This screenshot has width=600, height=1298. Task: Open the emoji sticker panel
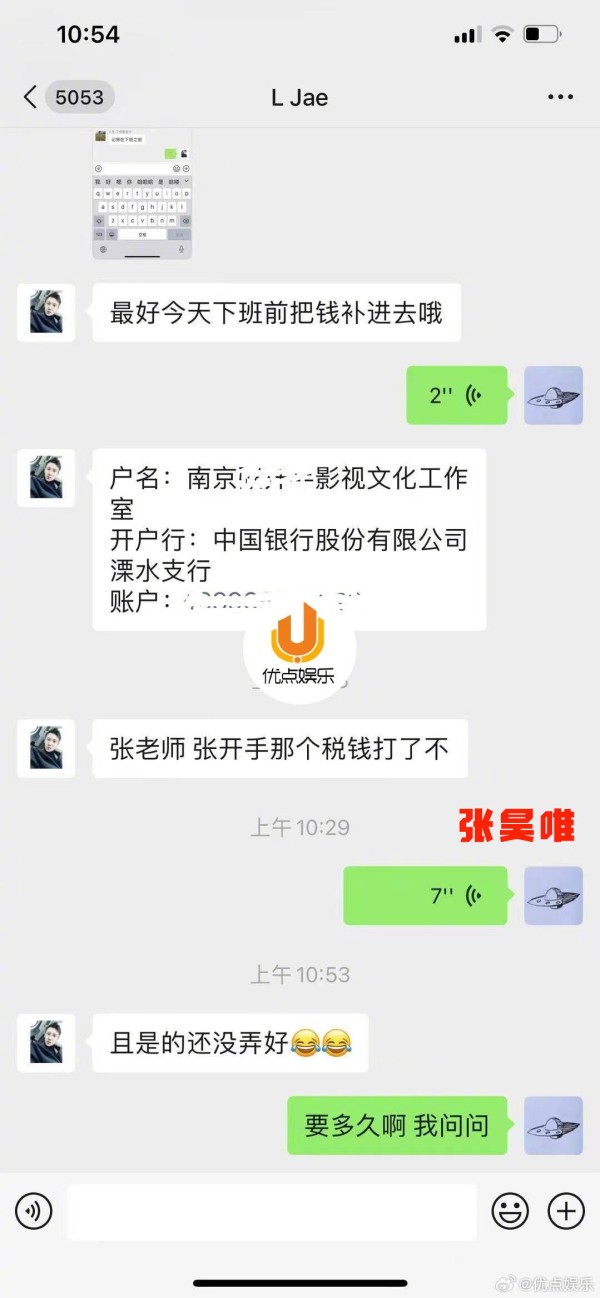510,1212
